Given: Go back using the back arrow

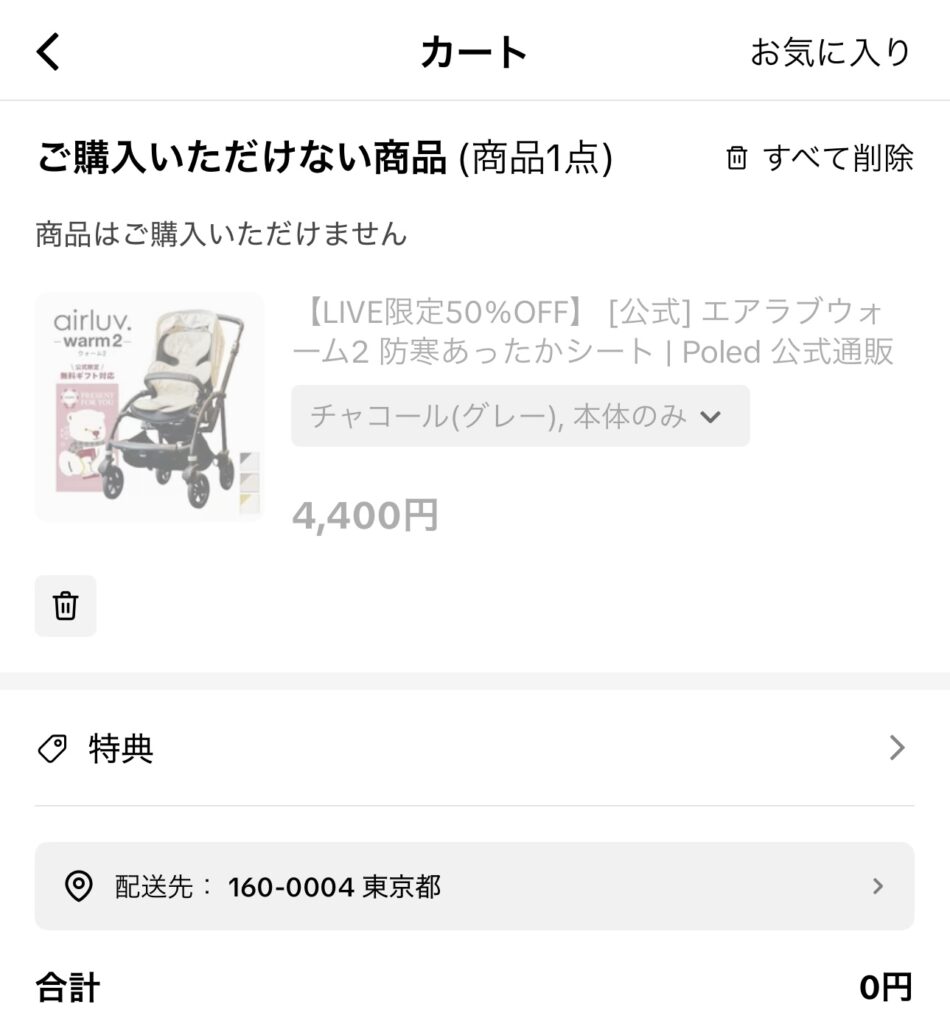Looking at the screenshot, I should [x=48, y=52].
